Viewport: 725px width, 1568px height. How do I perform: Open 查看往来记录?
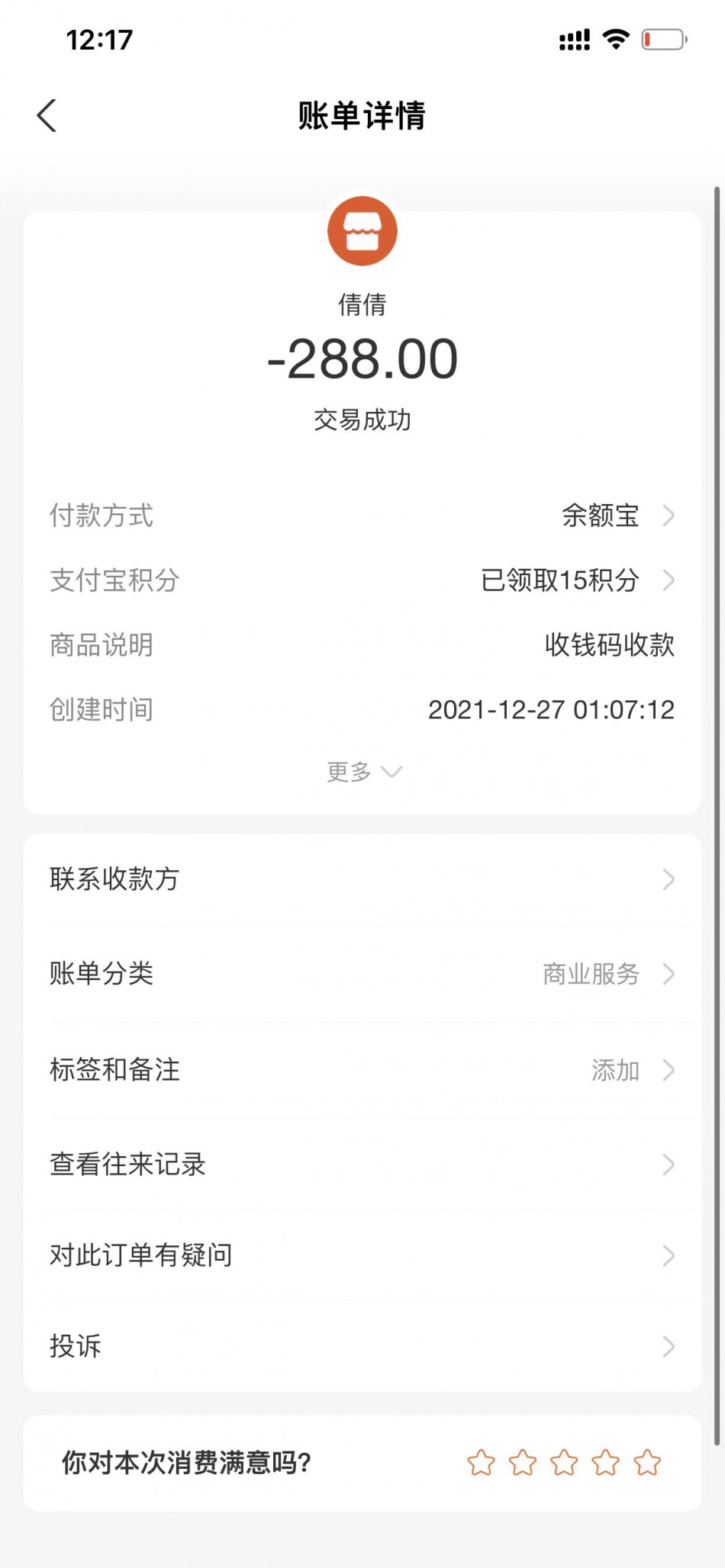coord(362,1165)
